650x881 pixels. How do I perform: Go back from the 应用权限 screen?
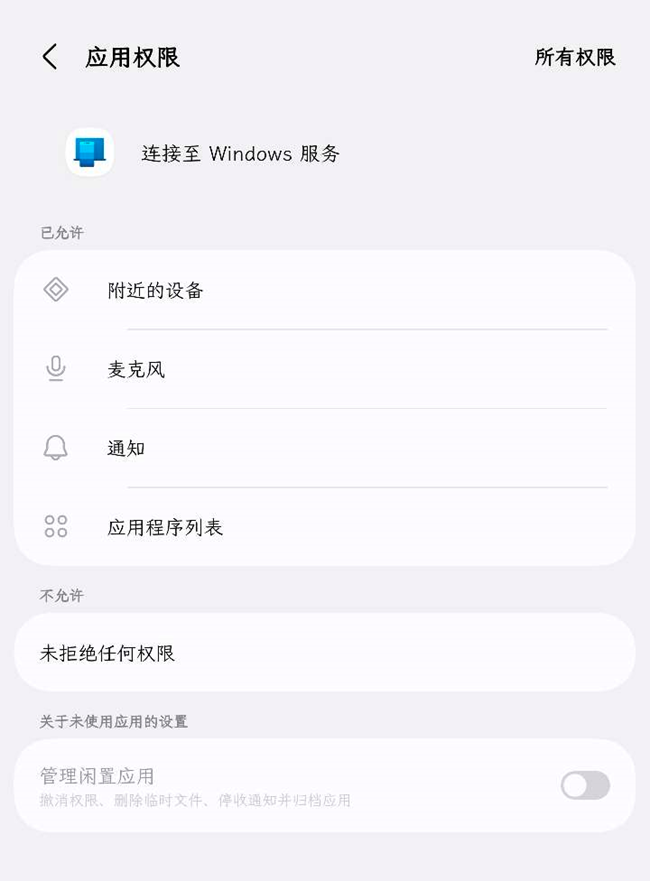pos(49,57)
